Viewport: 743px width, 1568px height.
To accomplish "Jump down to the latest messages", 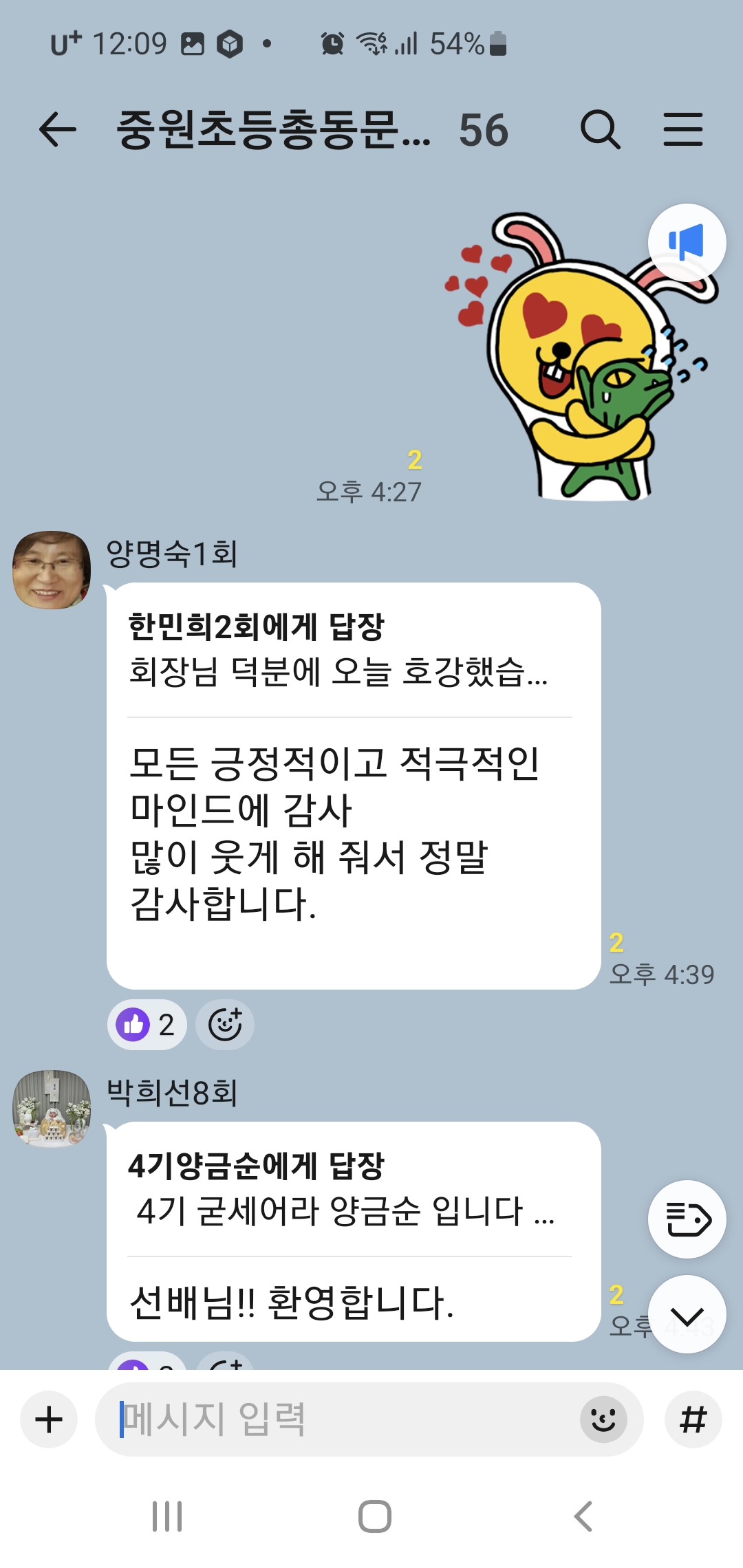I will pos(687,1314).
